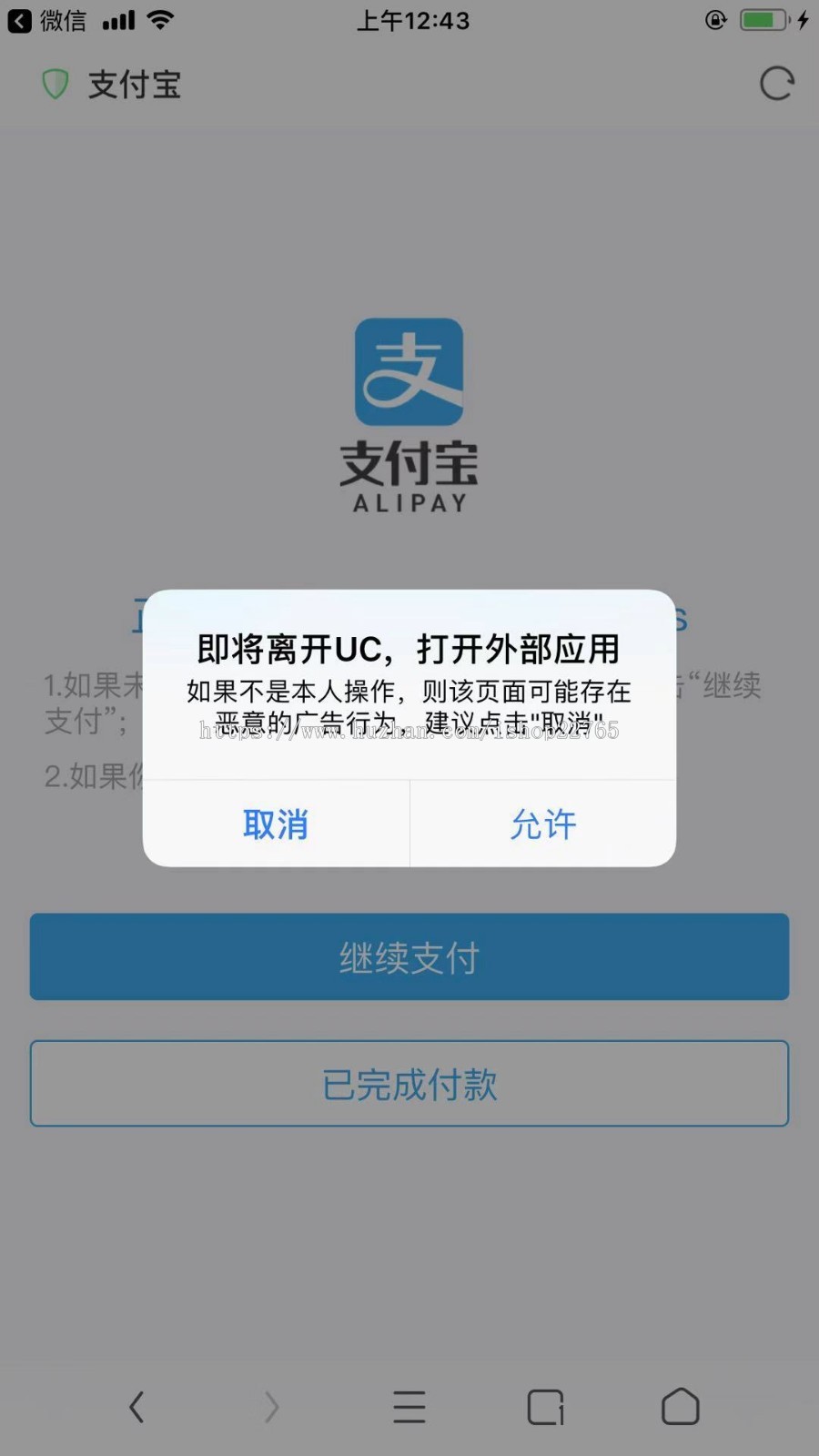Tap the Alipay shield security icon
The image size is (819, 1456).
tap(56, 84)
